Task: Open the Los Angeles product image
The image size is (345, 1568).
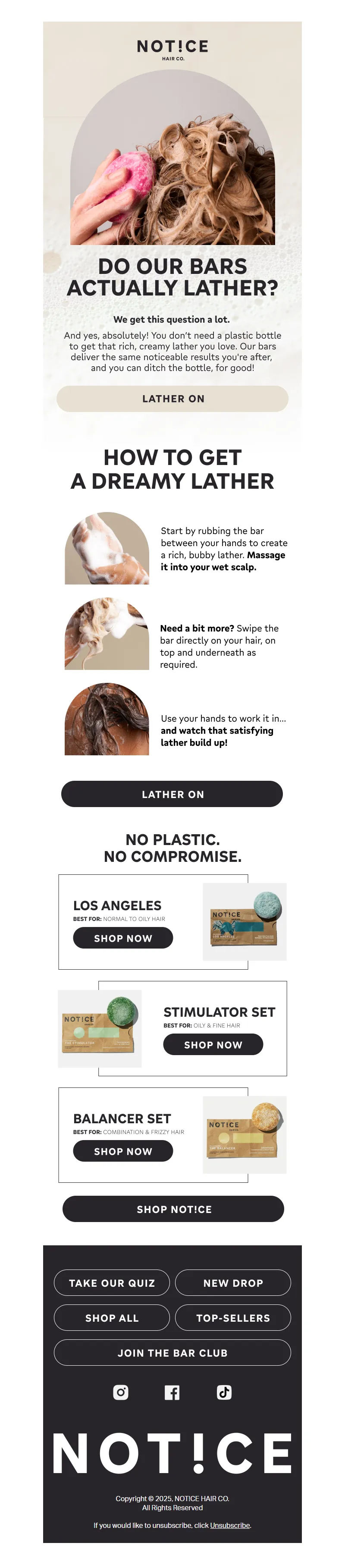Action: click(x=244, y=921)
